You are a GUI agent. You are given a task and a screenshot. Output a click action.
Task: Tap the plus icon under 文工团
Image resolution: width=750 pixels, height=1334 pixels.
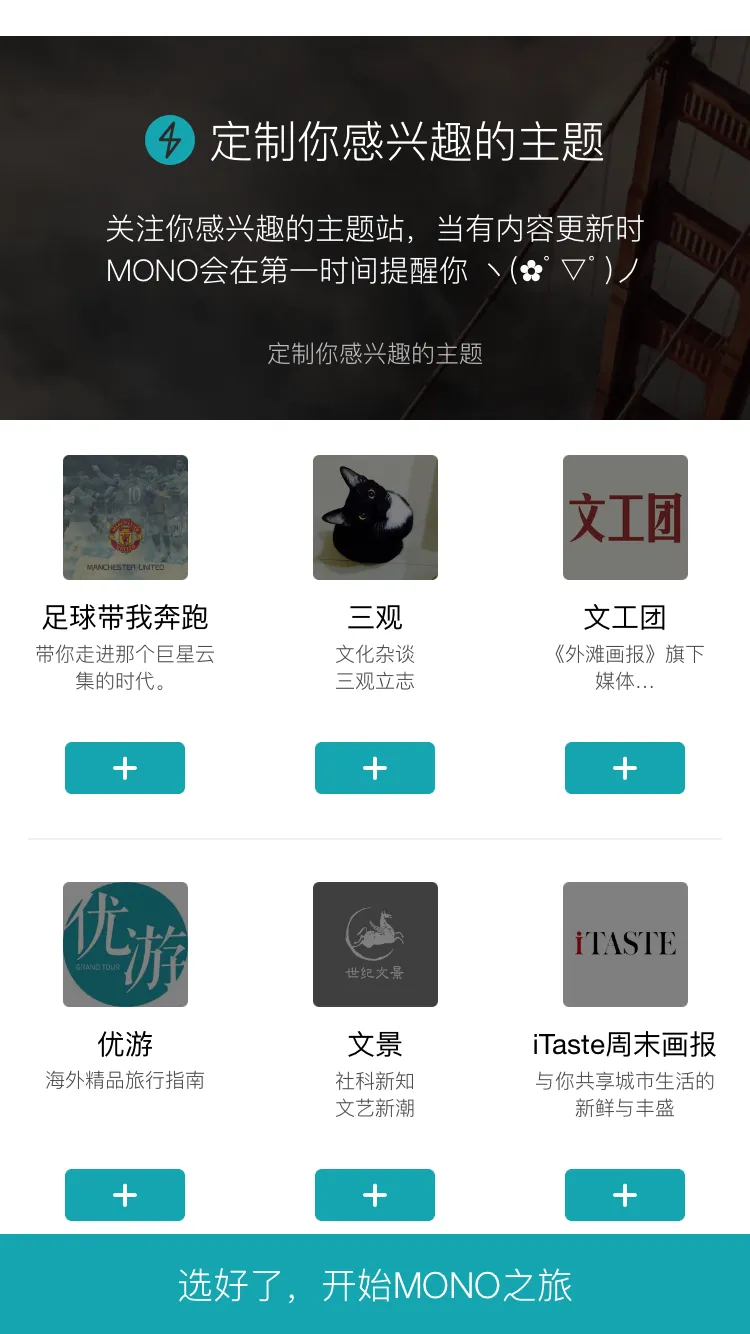point(624,768)
